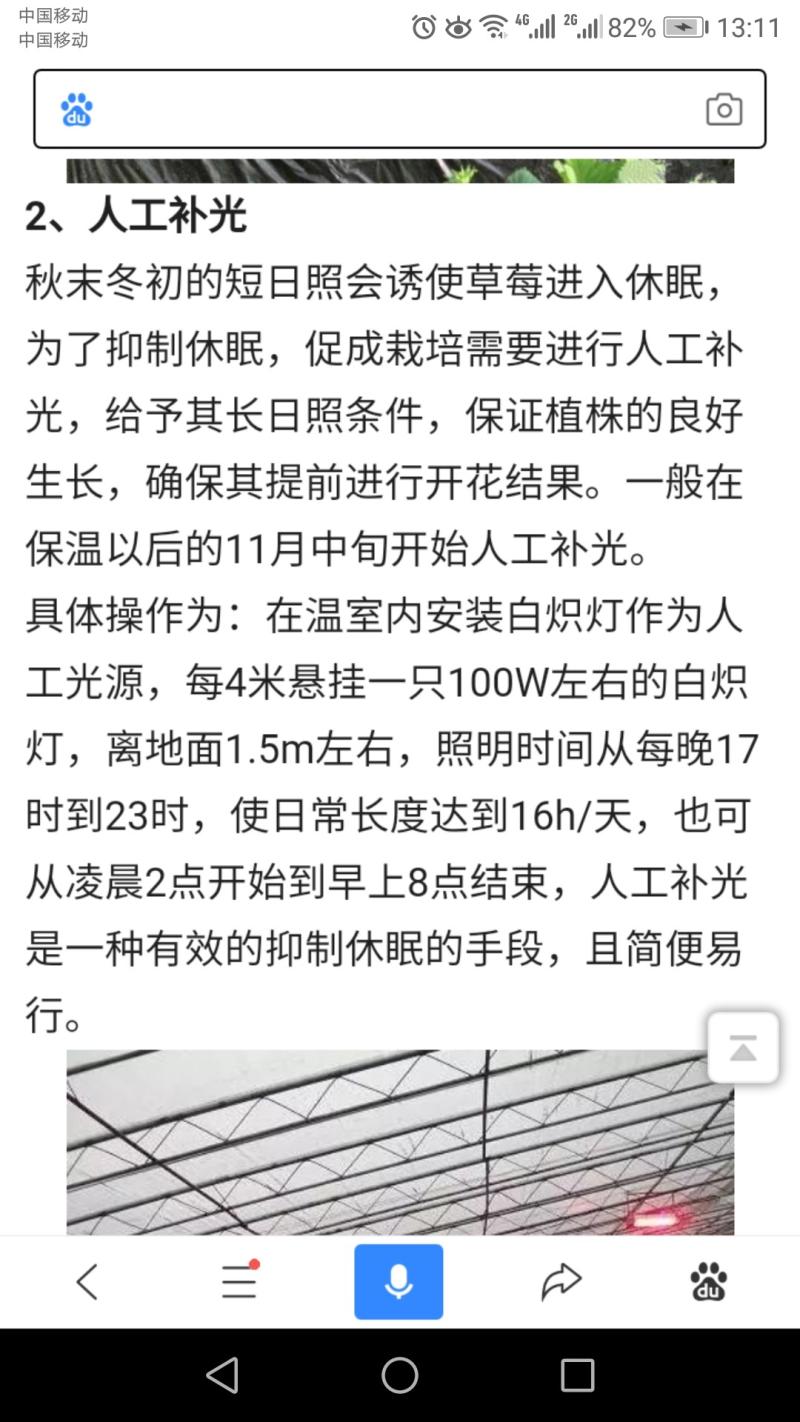Start voice search with the microphone
The height and width of the screenshot is (1422, 800).
tap(398, 1281)
